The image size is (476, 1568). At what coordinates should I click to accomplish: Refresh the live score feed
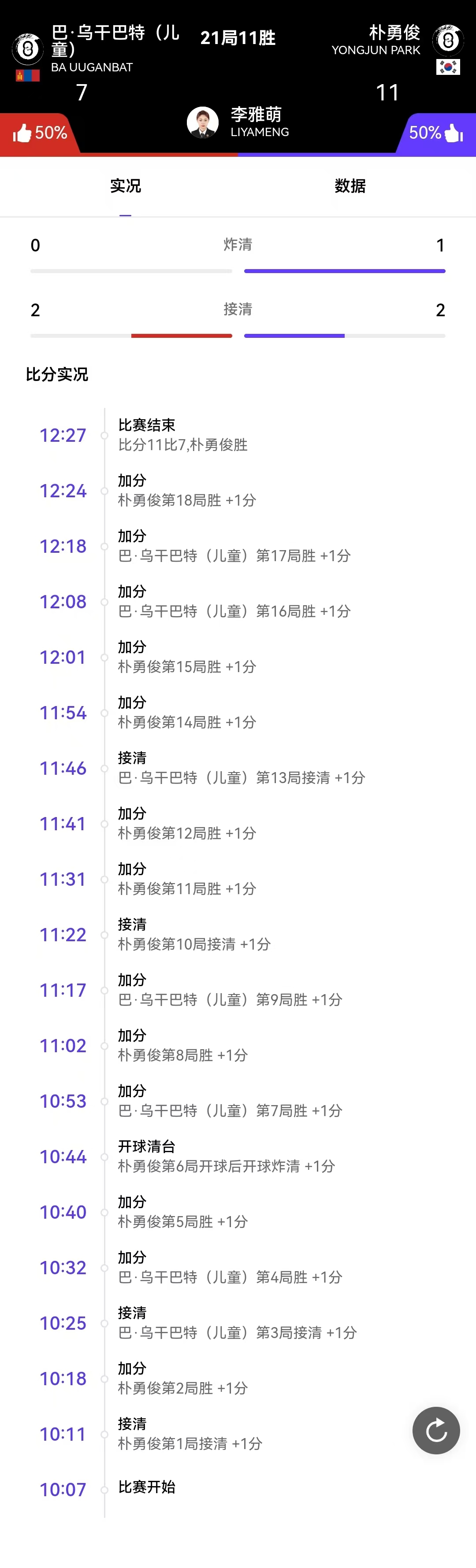click(x=436, y=1430)
